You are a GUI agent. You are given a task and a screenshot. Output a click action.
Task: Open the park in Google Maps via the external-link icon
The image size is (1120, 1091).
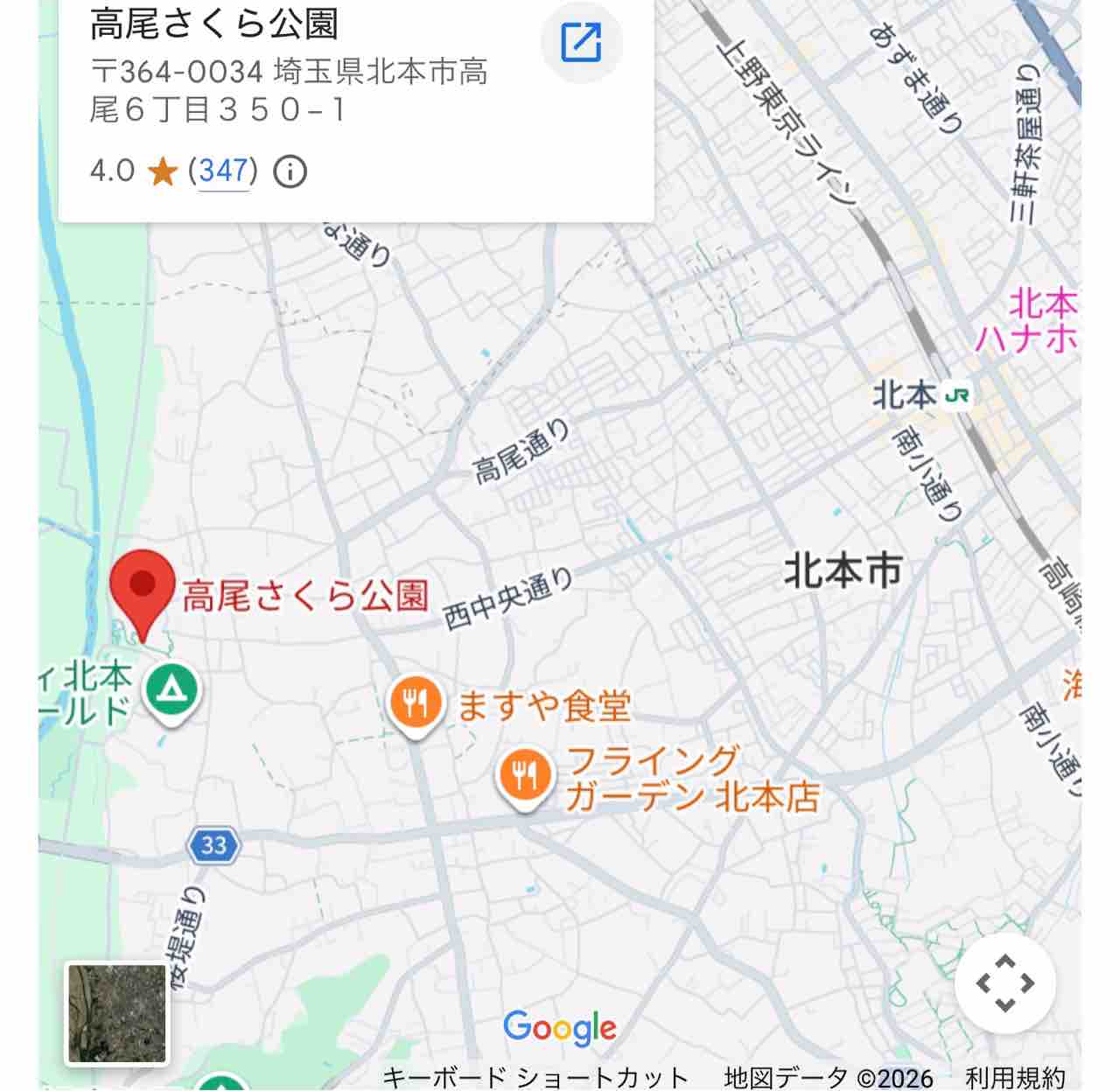pos(581,42)
